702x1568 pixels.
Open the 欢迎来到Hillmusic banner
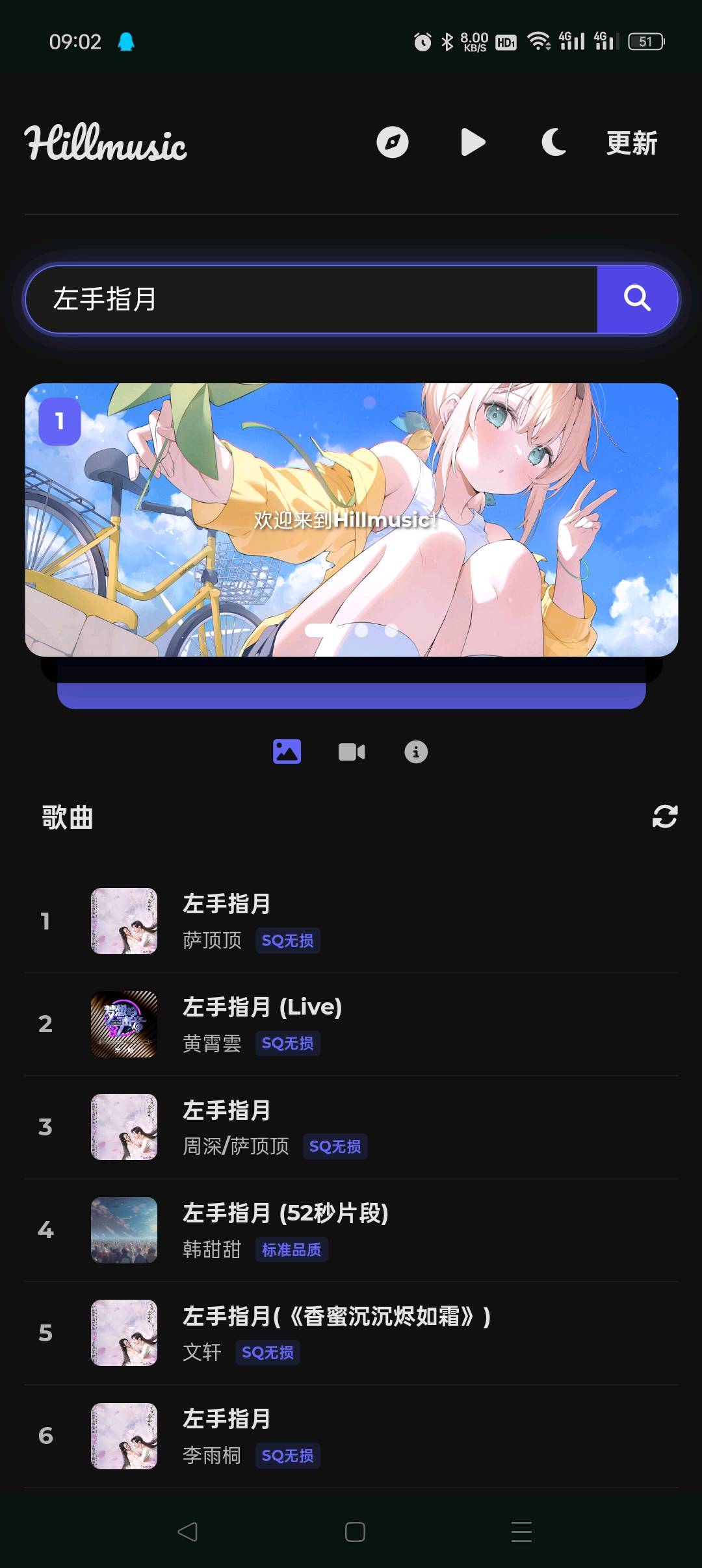(x=351, y=520)
